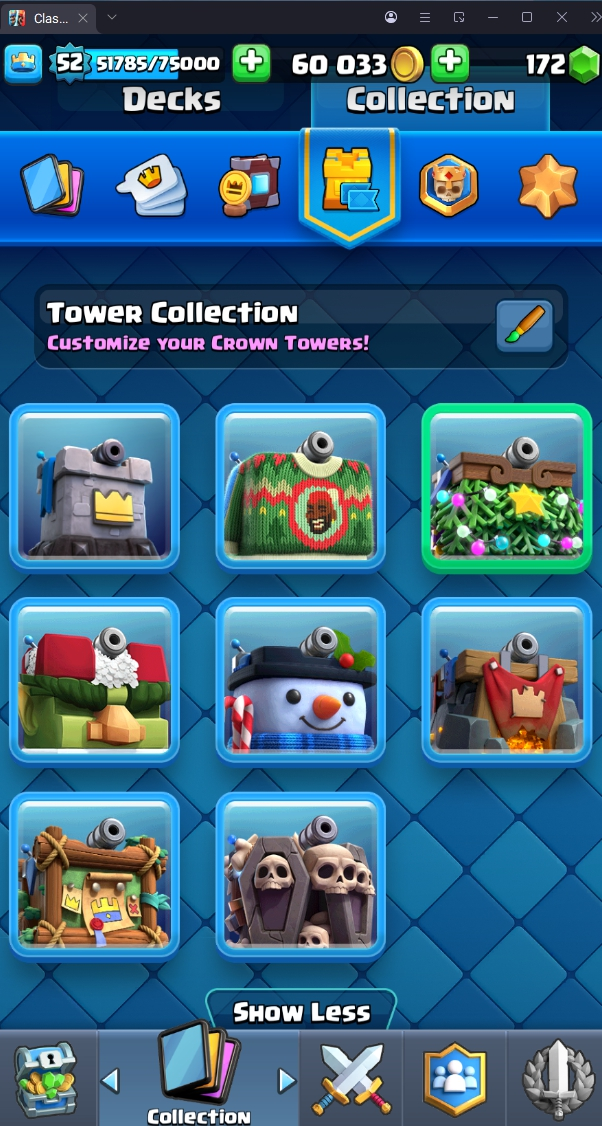The width and height of the screenshot is (602, 1126).
Task: Tap the paintbrush customize button
Action: (525, 327)
